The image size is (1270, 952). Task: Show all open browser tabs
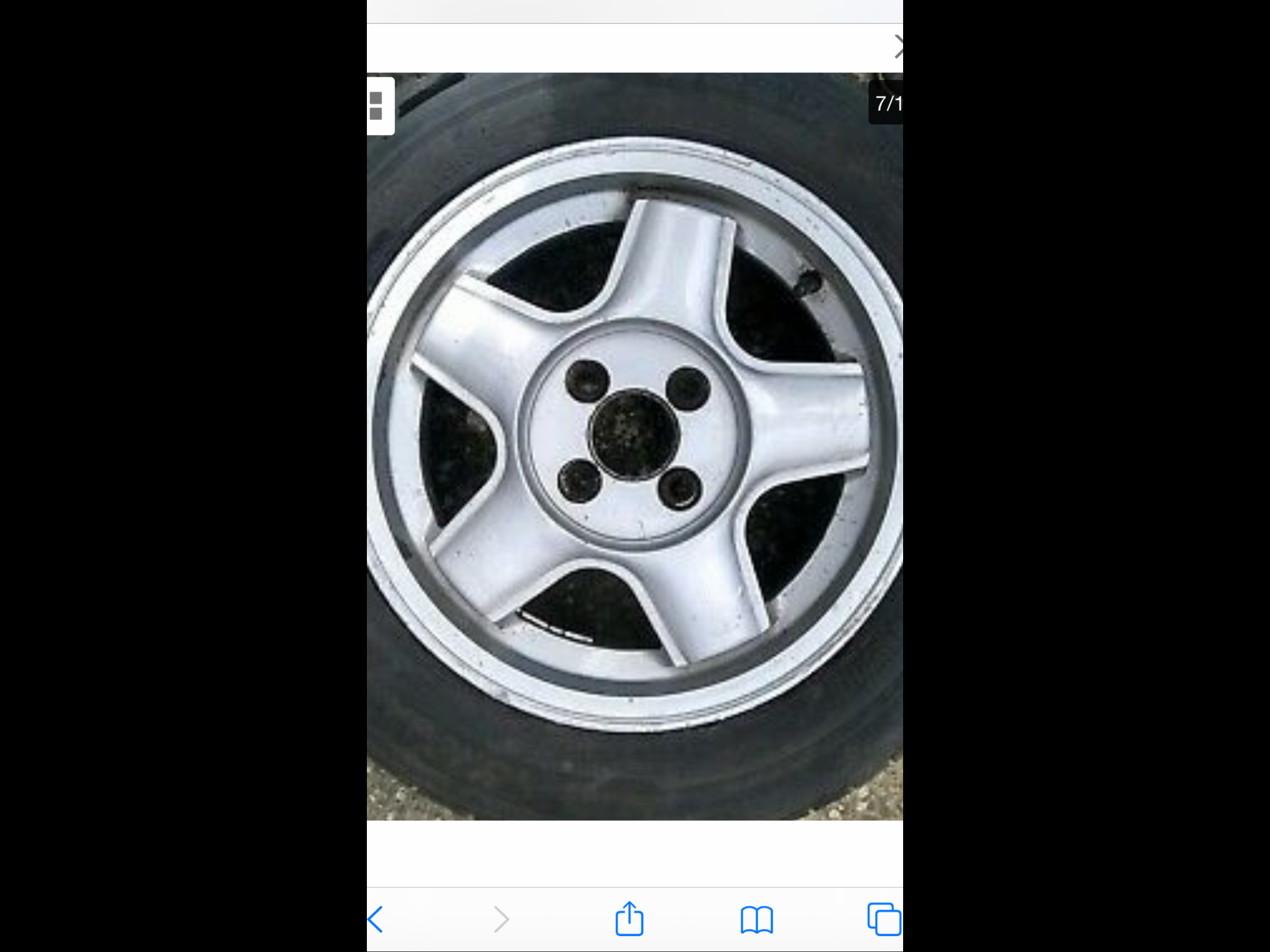click(x=884, y=919)
